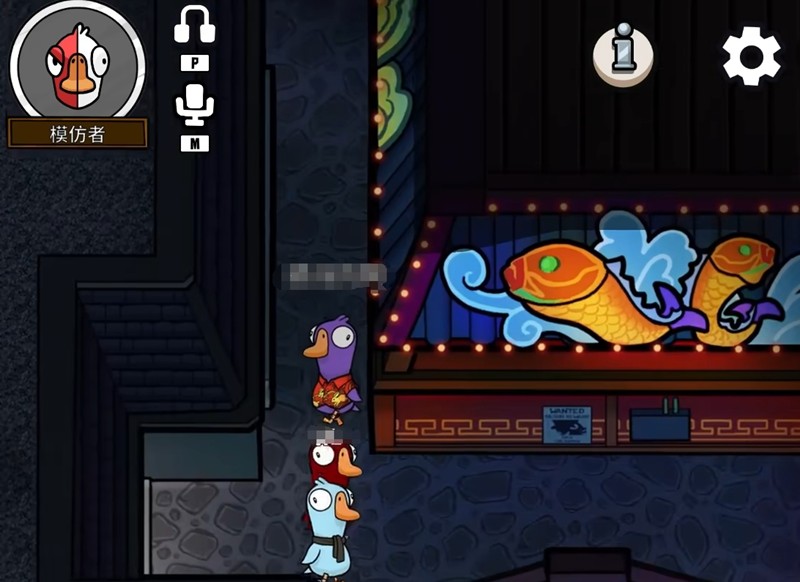
Task: Toggle the headphones audio icon
Action: [x=195, y=25]
